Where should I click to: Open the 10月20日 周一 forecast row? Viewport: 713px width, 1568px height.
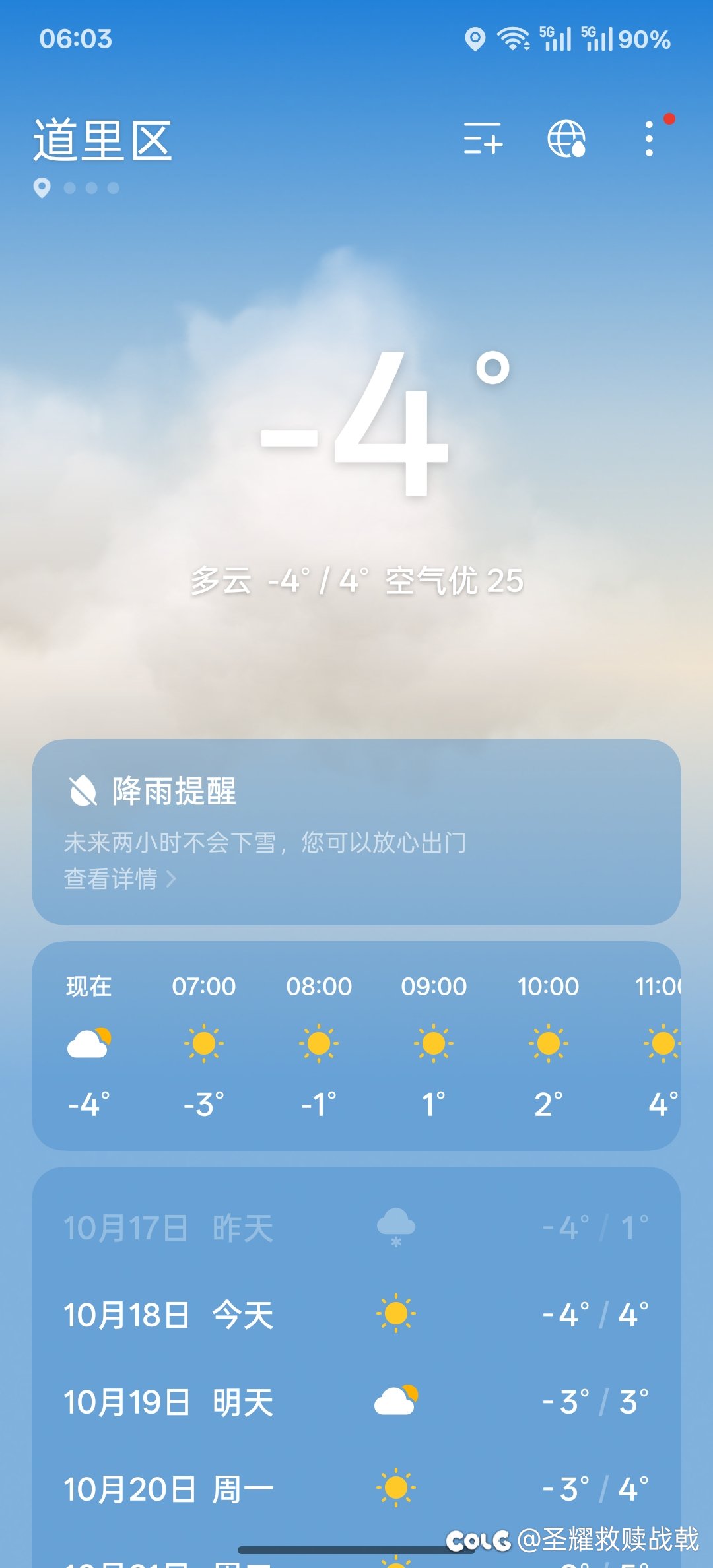[356, 1489]
